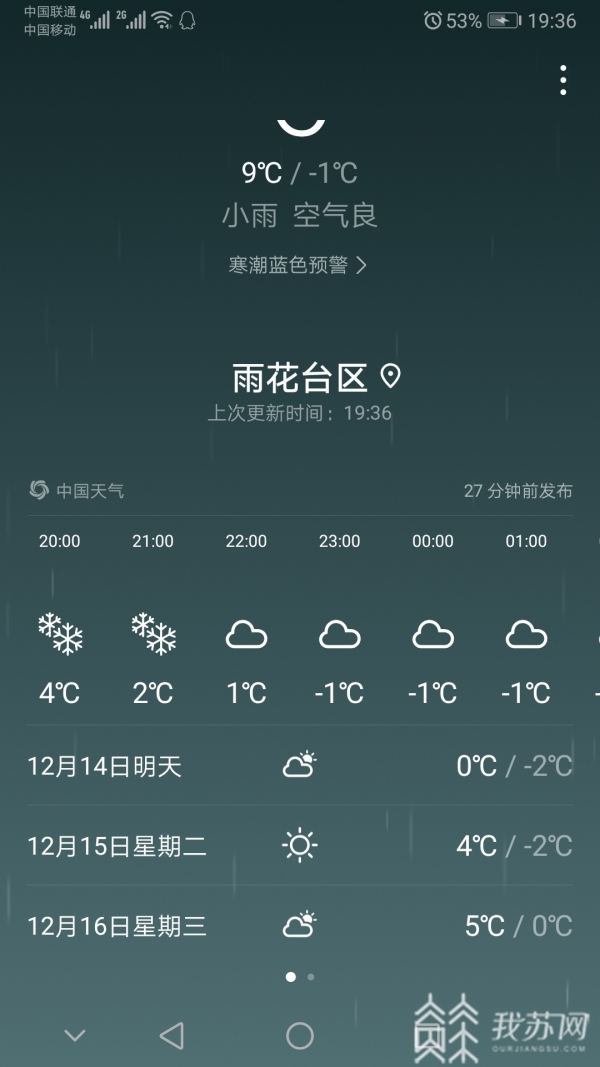
Task: Hide the navigation bar with down arrow
Action: [75, 1035]
